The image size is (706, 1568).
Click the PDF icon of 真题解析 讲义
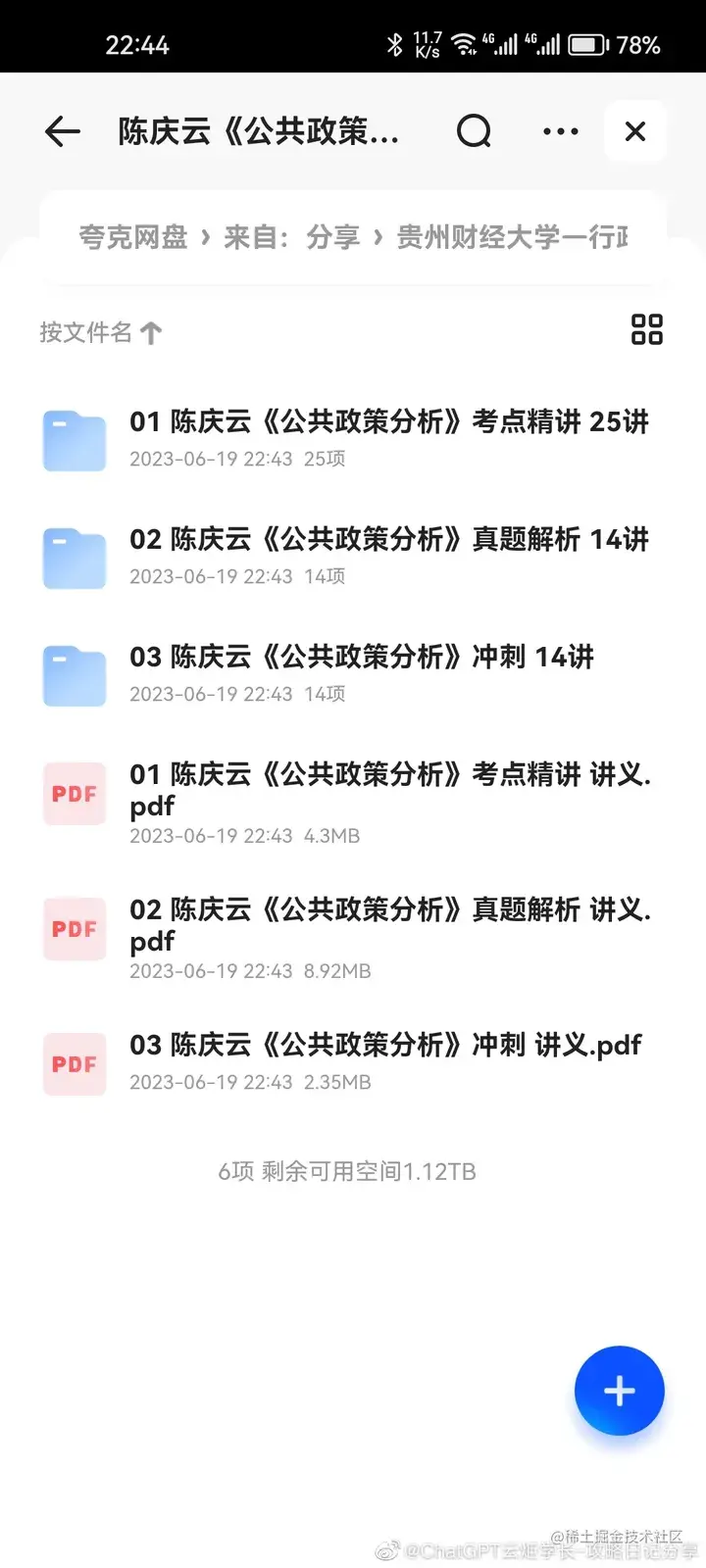[x=74, y=929]
